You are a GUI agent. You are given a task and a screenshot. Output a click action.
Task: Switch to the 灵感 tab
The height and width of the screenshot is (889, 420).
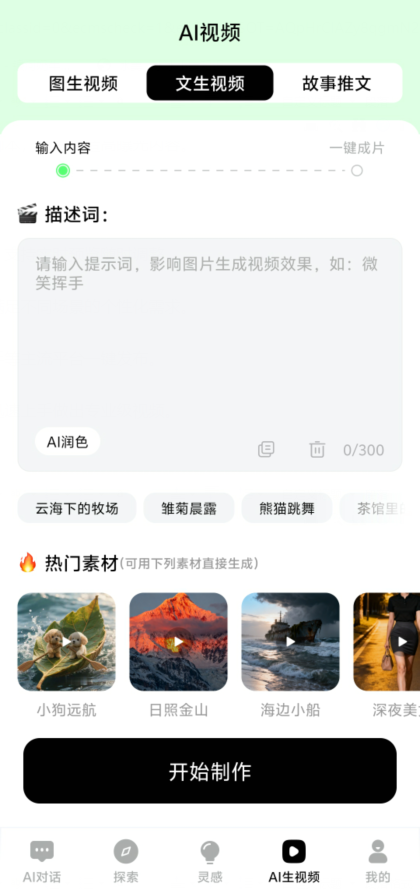[210, 861]
